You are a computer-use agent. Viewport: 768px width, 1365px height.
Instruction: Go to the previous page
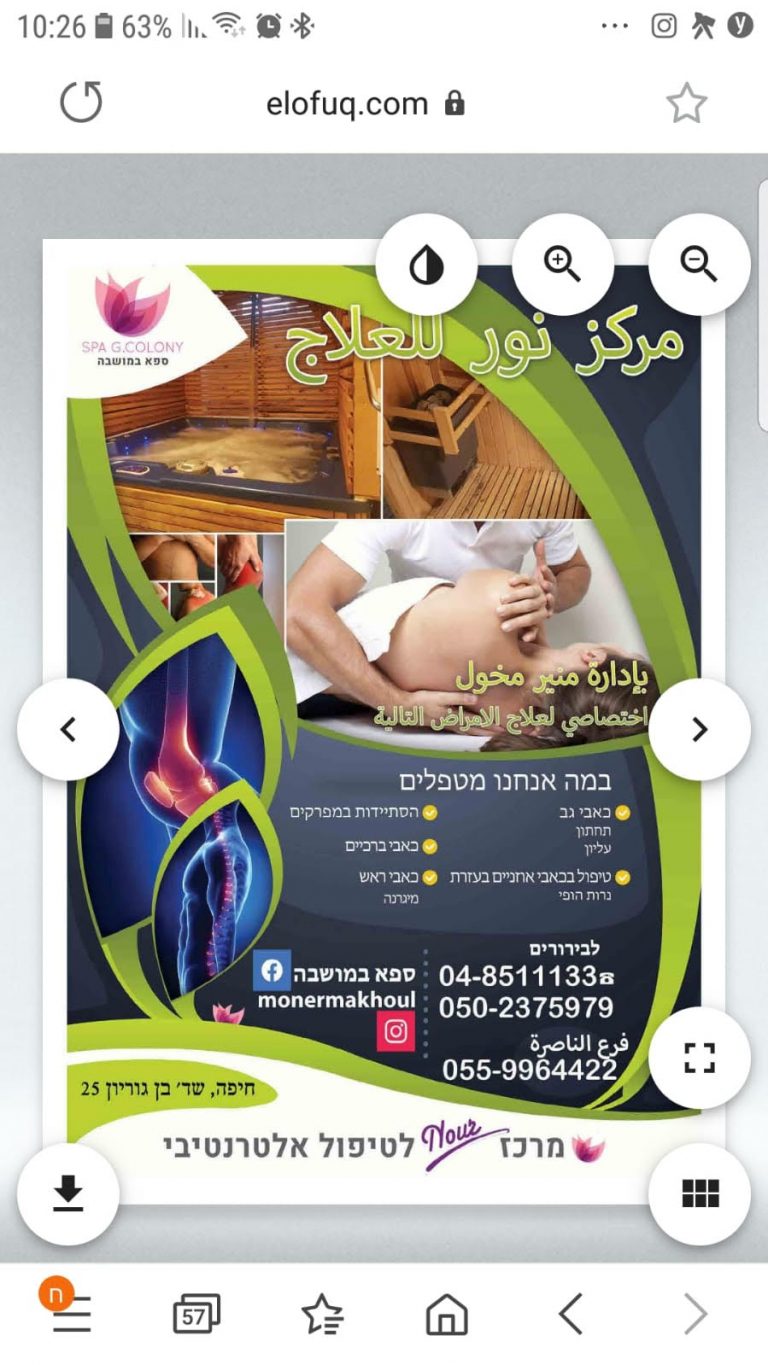point(68,729)
